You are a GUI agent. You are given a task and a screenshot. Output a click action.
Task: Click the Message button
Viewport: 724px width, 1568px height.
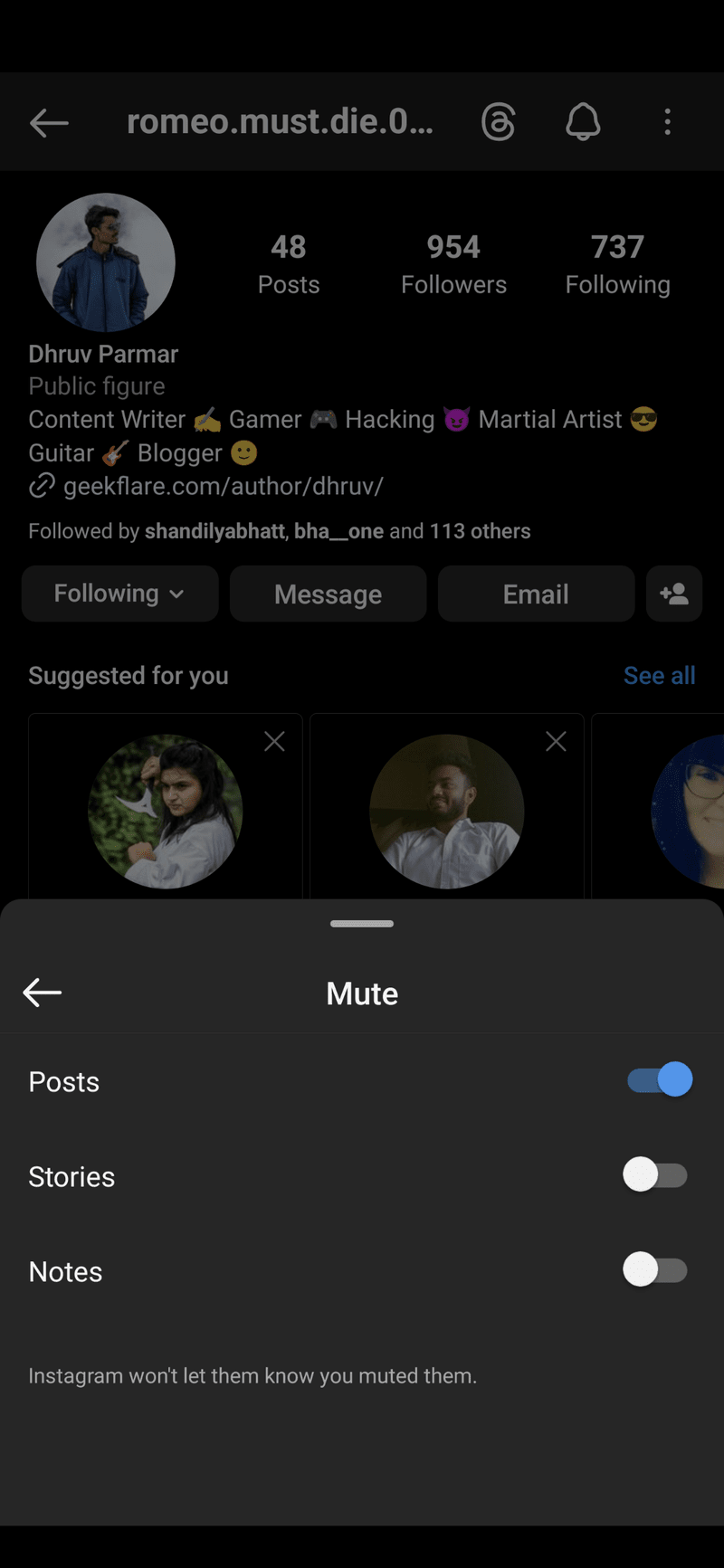[x=328, y=594]
